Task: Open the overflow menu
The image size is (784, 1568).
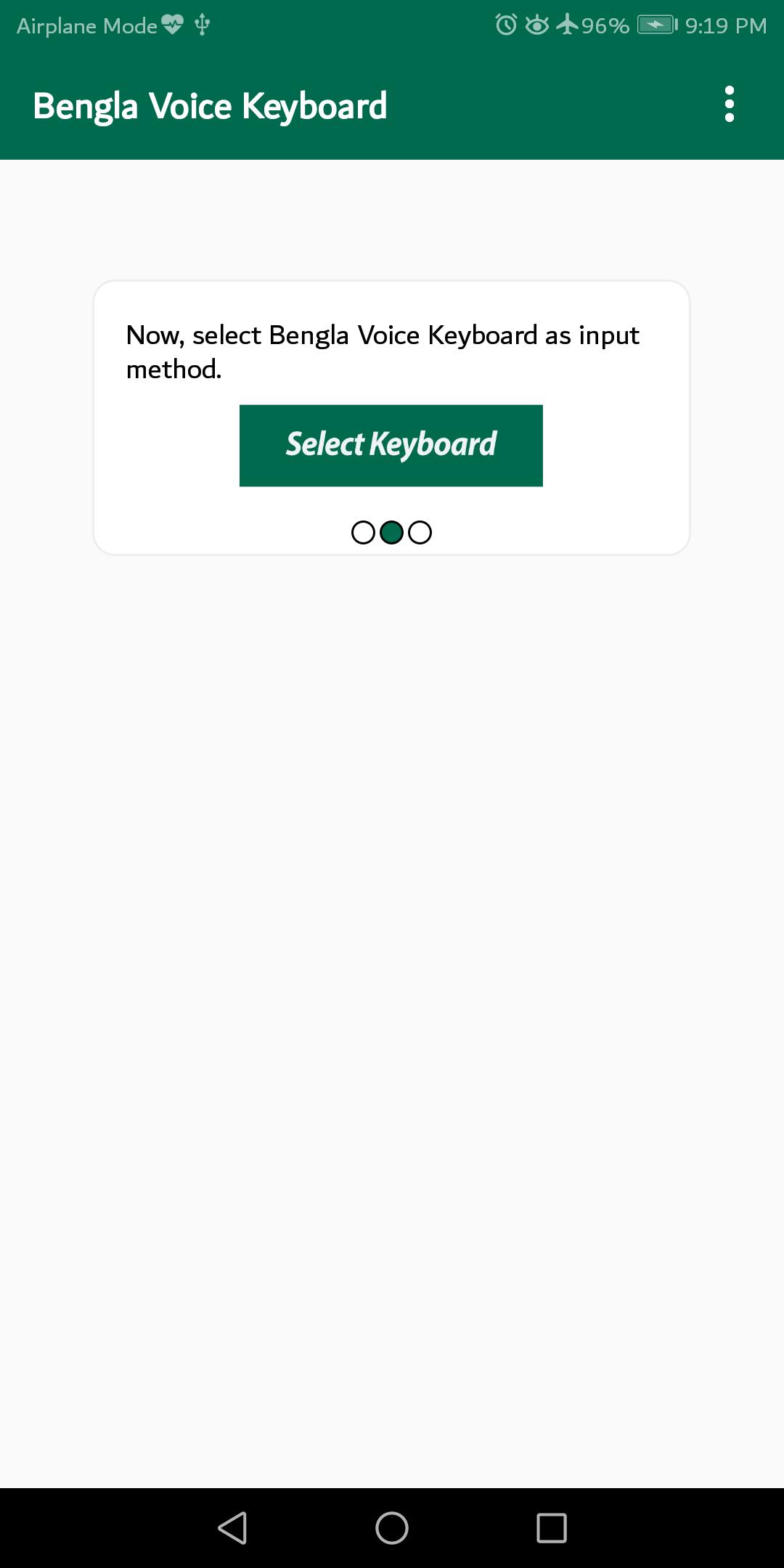Action: tap(729, 105)
